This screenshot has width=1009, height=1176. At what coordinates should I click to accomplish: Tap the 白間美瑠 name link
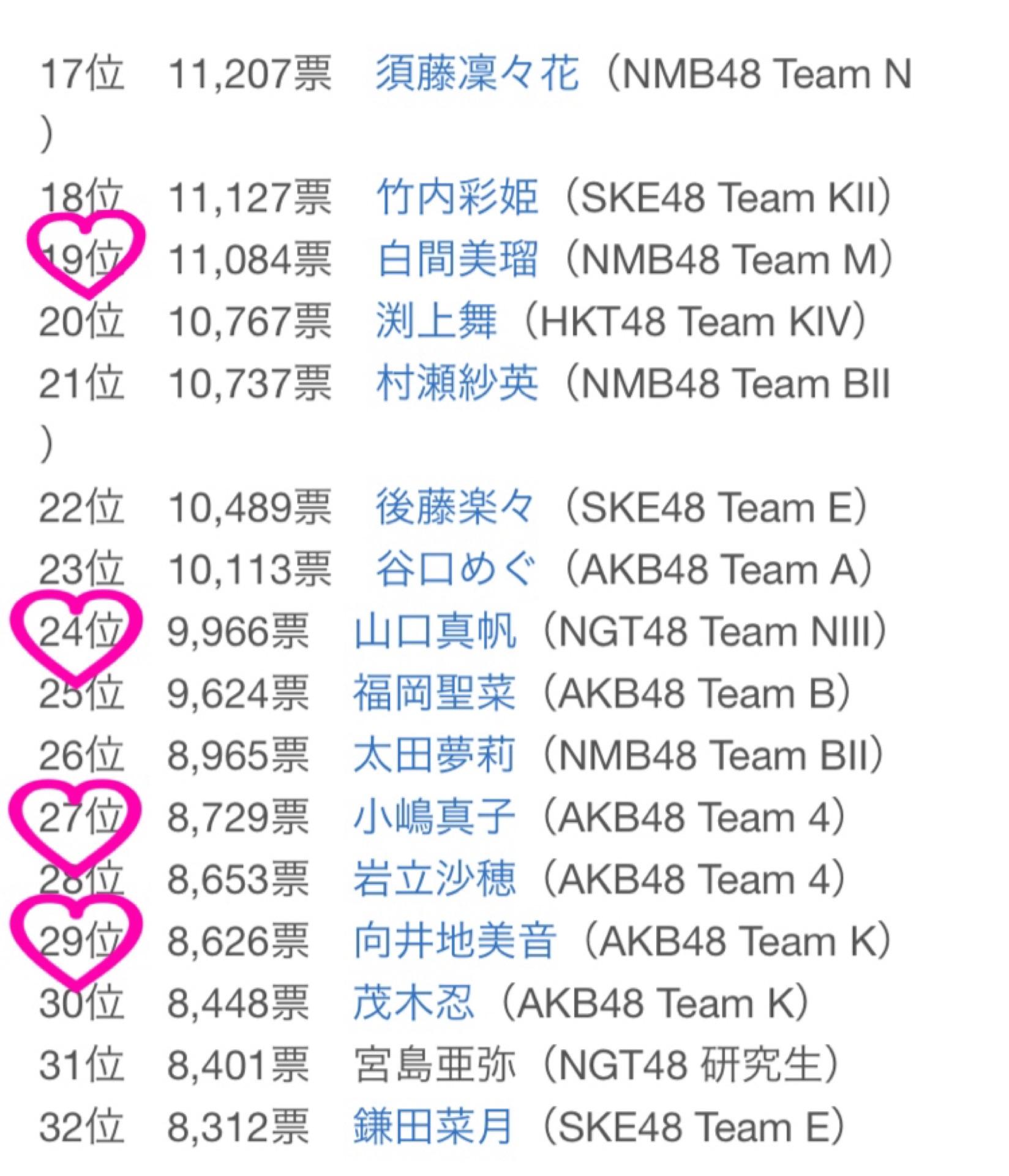(x=457, y=260)
